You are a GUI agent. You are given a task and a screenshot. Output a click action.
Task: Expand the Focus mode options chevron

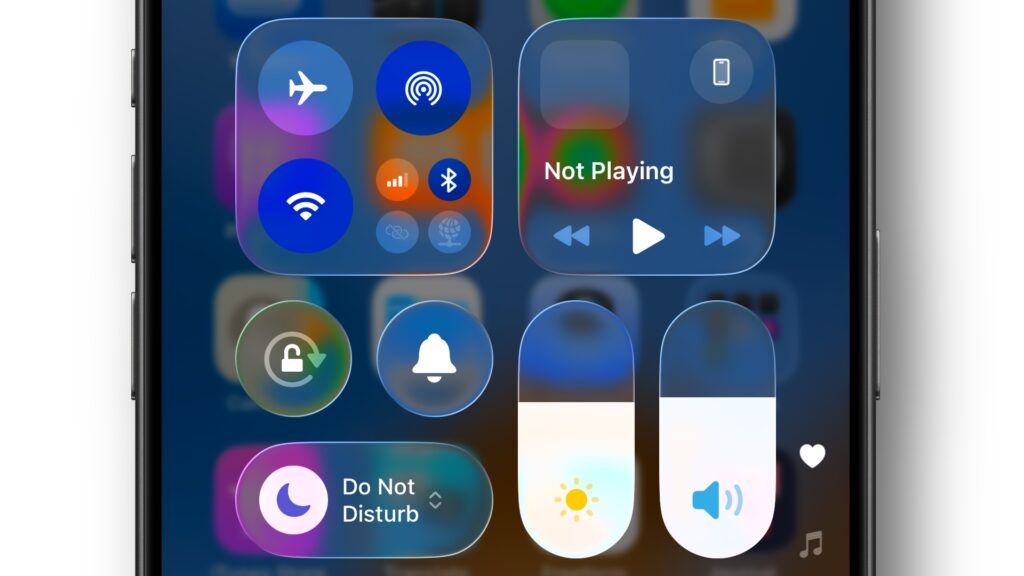pyautogui.click(x=435, y=500)
